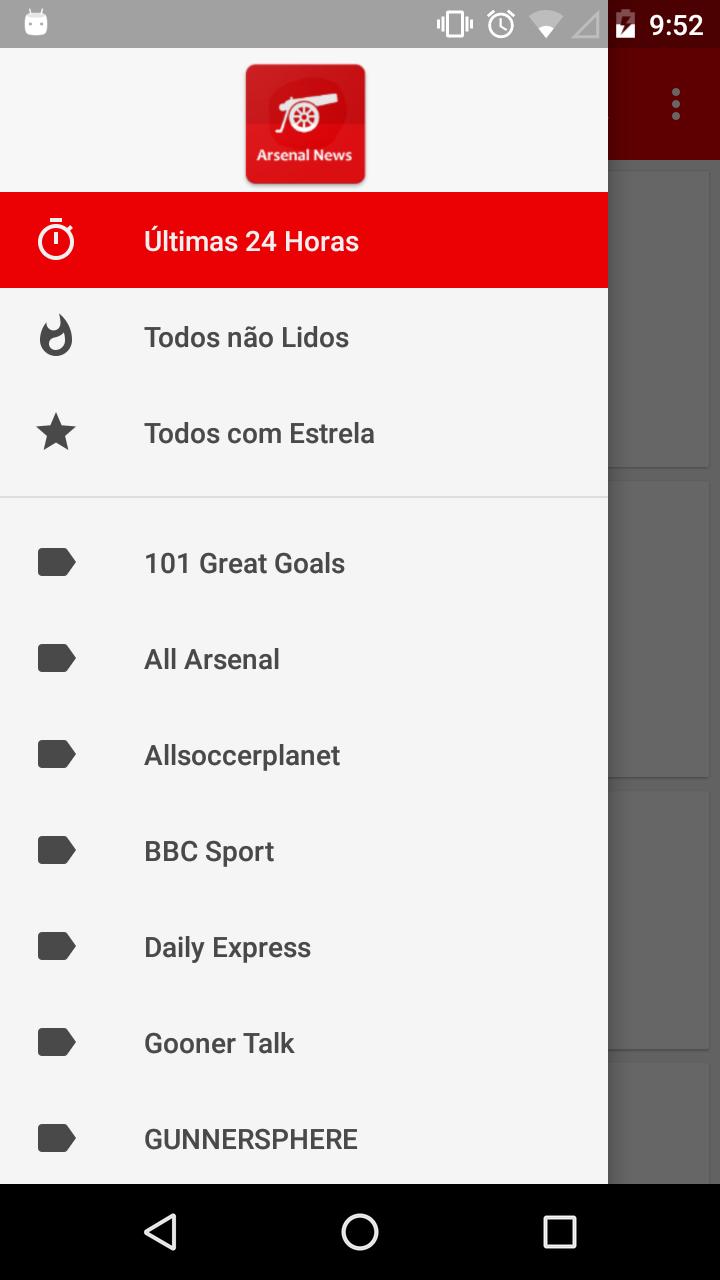Tap the system back button
This screenshot has height=1280, width=720.
pos(160,1232)
